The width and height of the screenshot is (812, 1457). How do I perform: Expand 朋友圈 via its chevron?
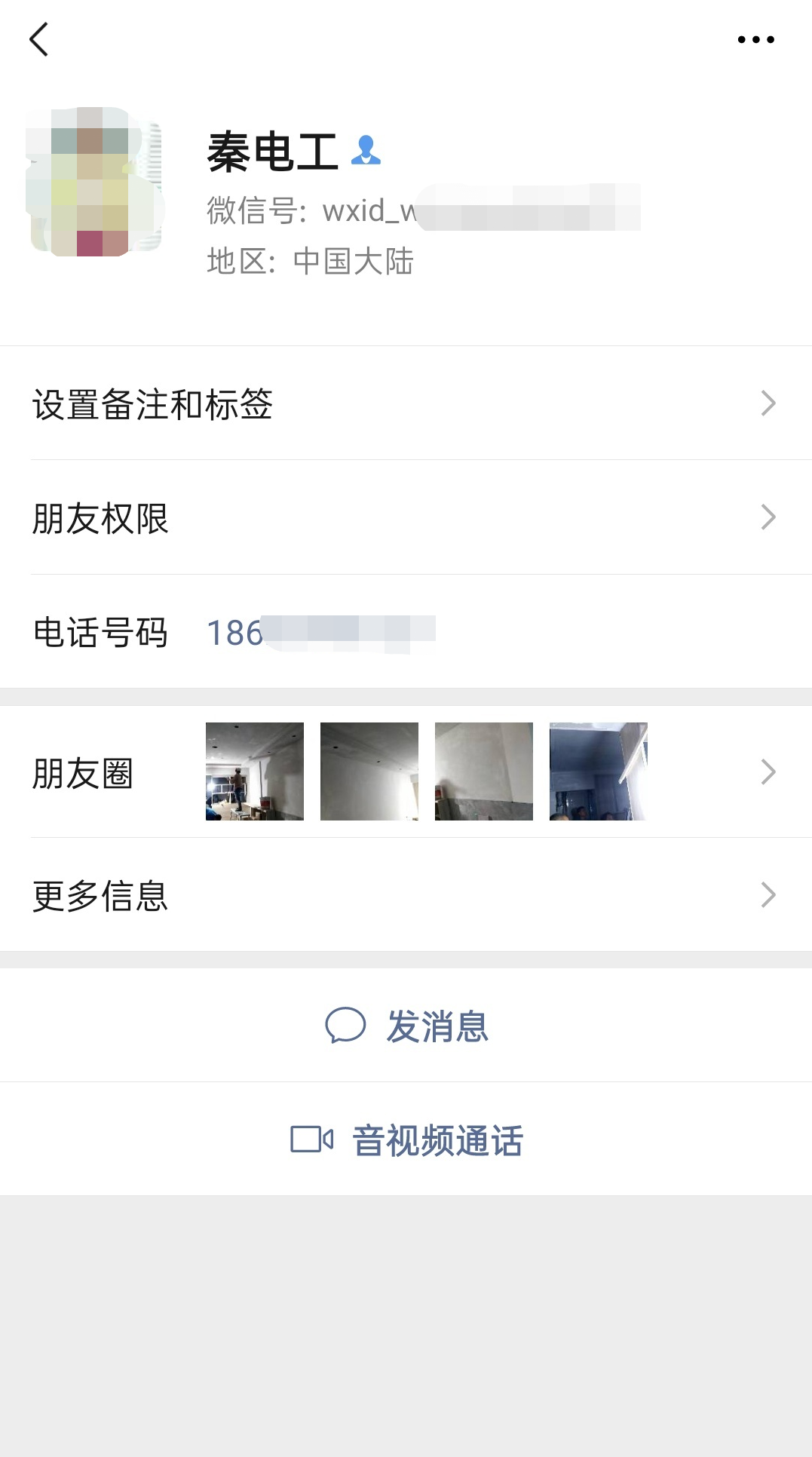(768, 771)
